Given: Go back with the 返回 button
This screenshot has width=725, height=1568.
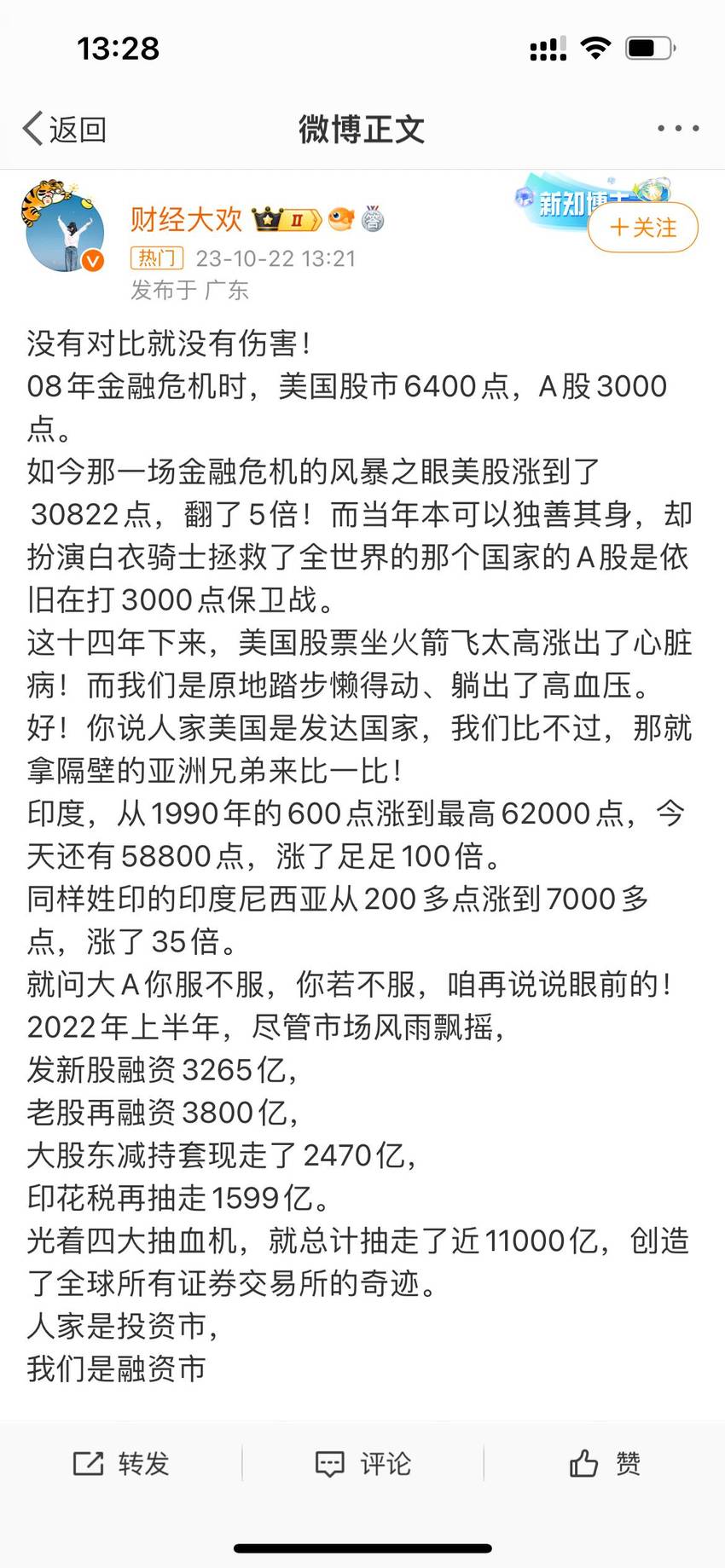Looking at the screenshot, I should (x=65, y=130).
